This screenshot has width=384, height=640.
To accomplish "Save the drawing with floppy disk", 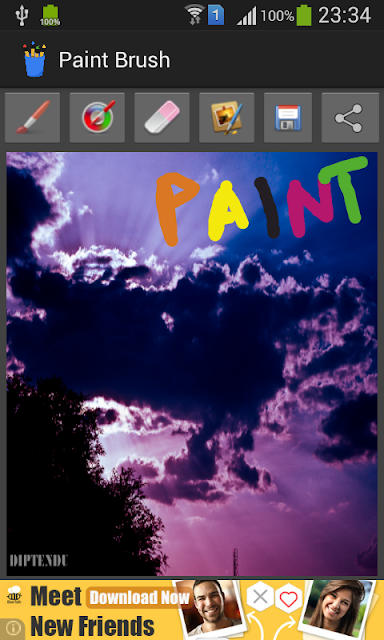I will (288, 118).
